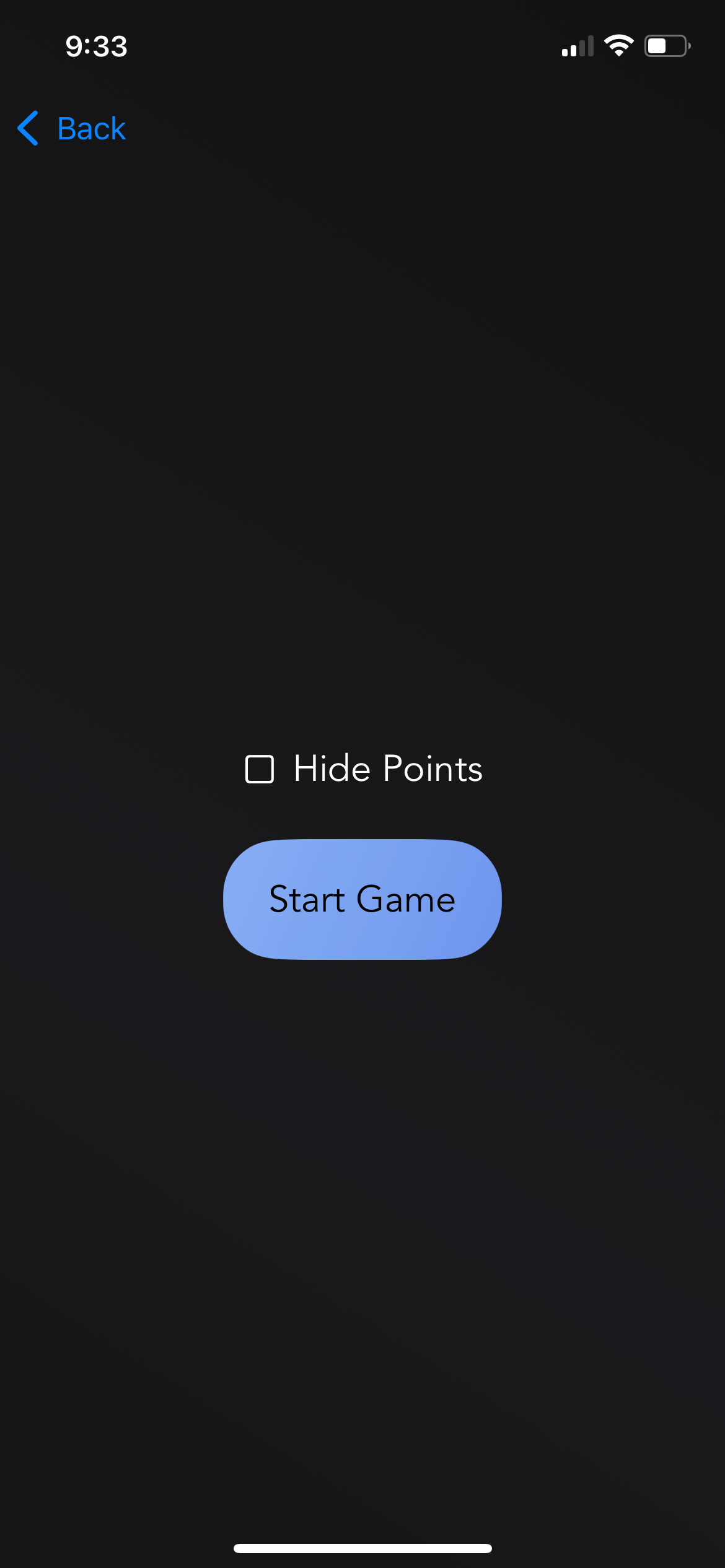Tap the rounded blue Start Game pill
The height and width of the screenshot is (1568, 725).
tap(362, 900)
